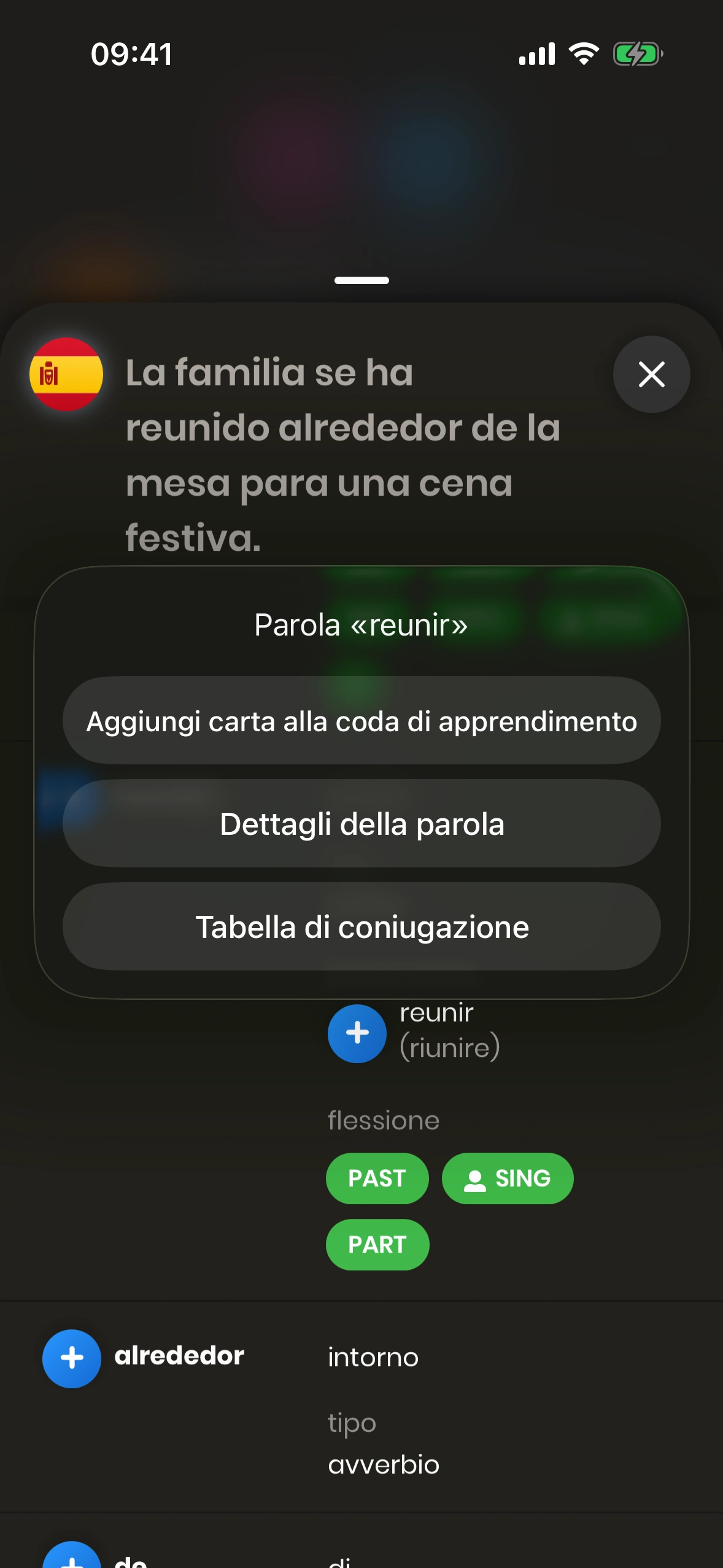This screenshot has width=723, height=1568.
Task: Tap the SING inflection chip
Action: (x=508, y=1178)
